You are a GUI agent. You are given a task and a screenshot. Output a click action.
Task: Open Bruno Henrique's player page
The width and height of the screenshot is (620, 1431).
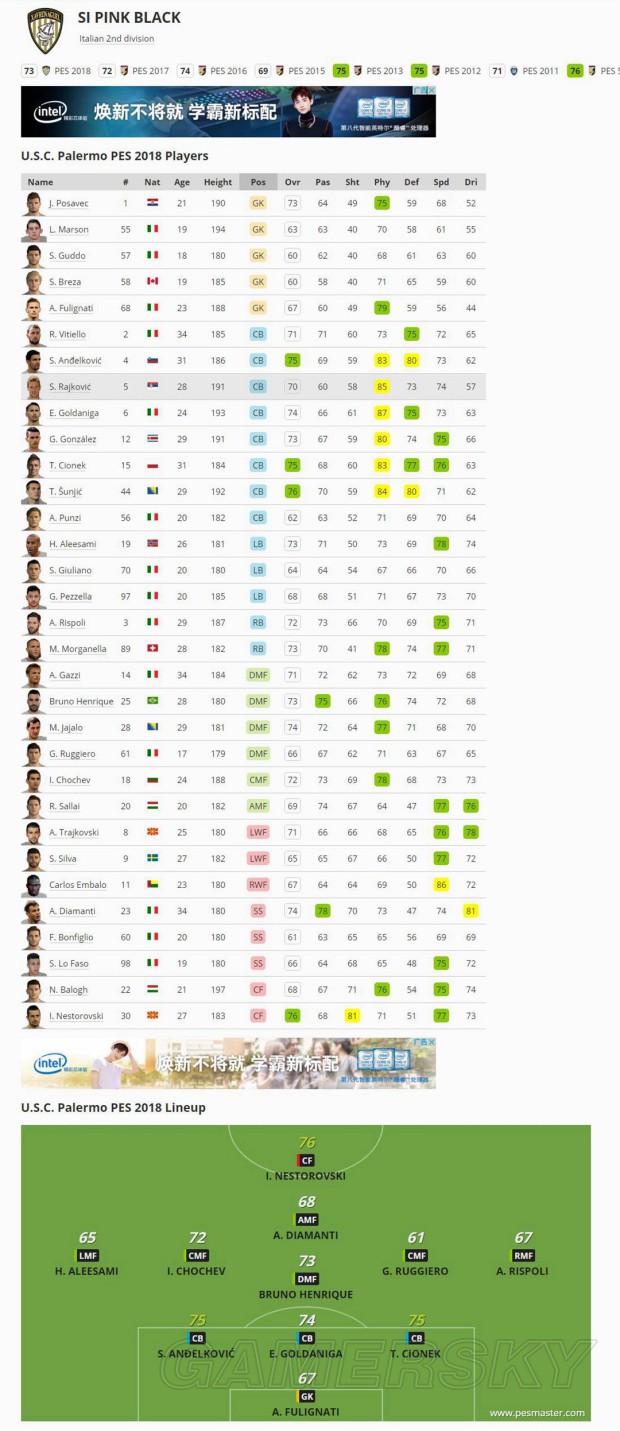[x=81, y=701]
